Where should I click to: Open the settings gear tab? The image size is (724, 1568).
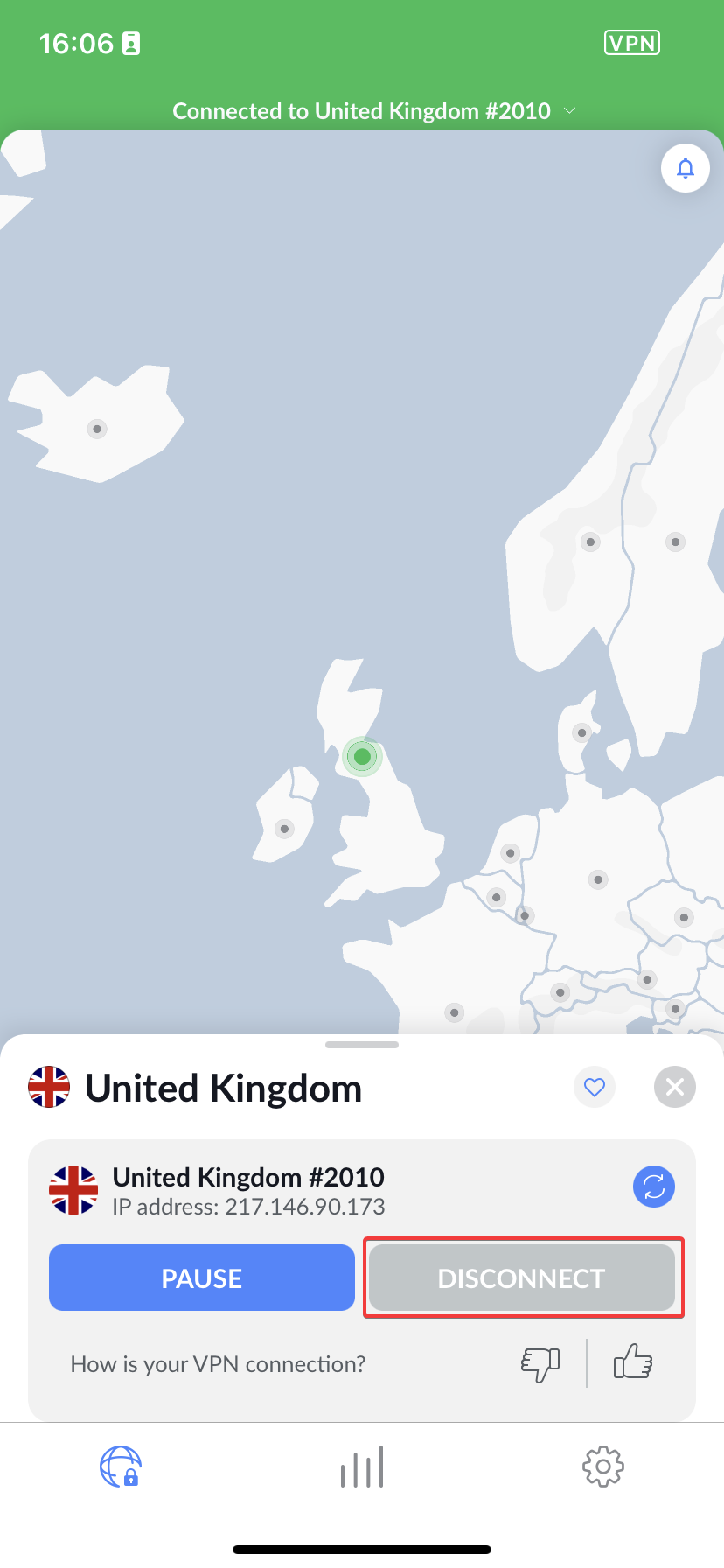coord(603,1466)
